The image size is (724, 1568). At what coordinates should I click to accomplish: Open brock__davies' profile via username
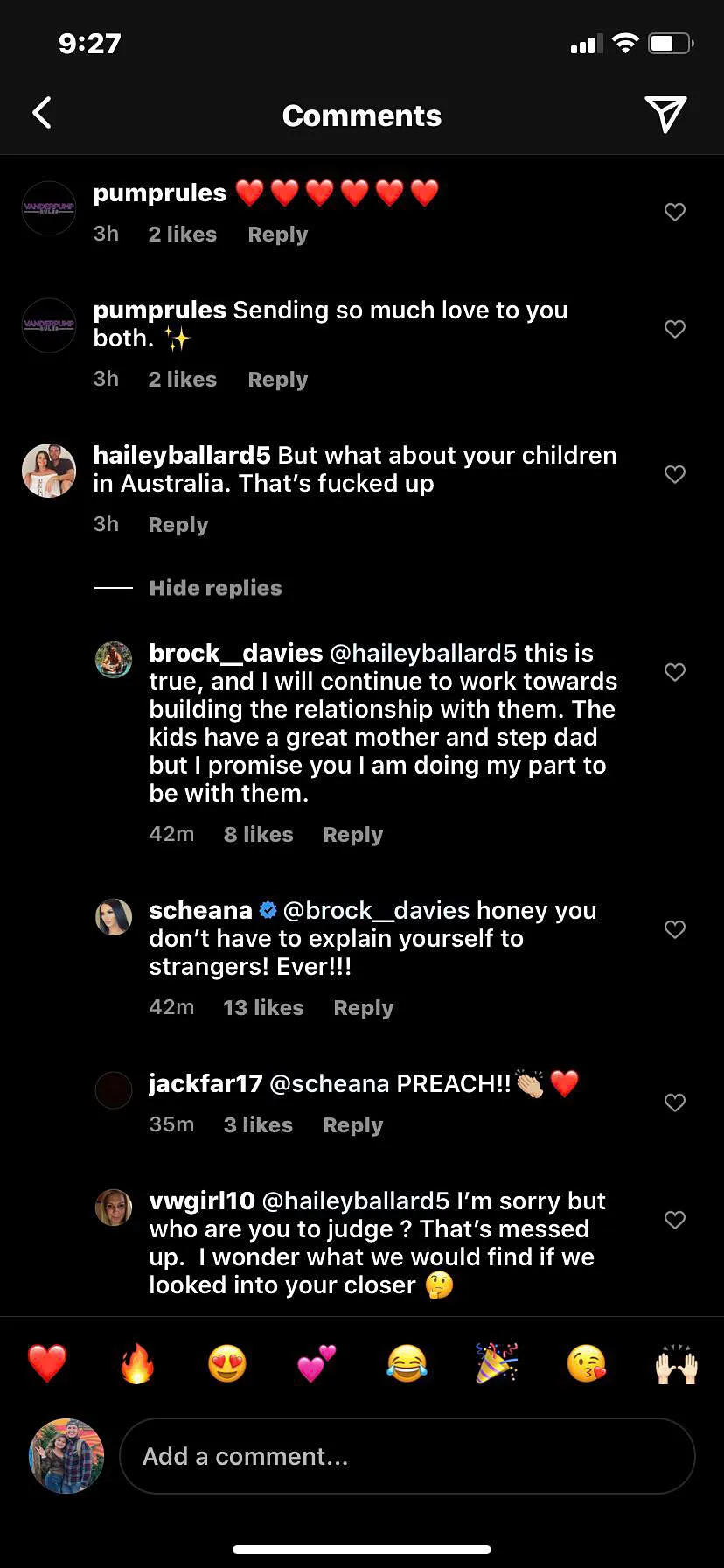[x=235, y=653]
